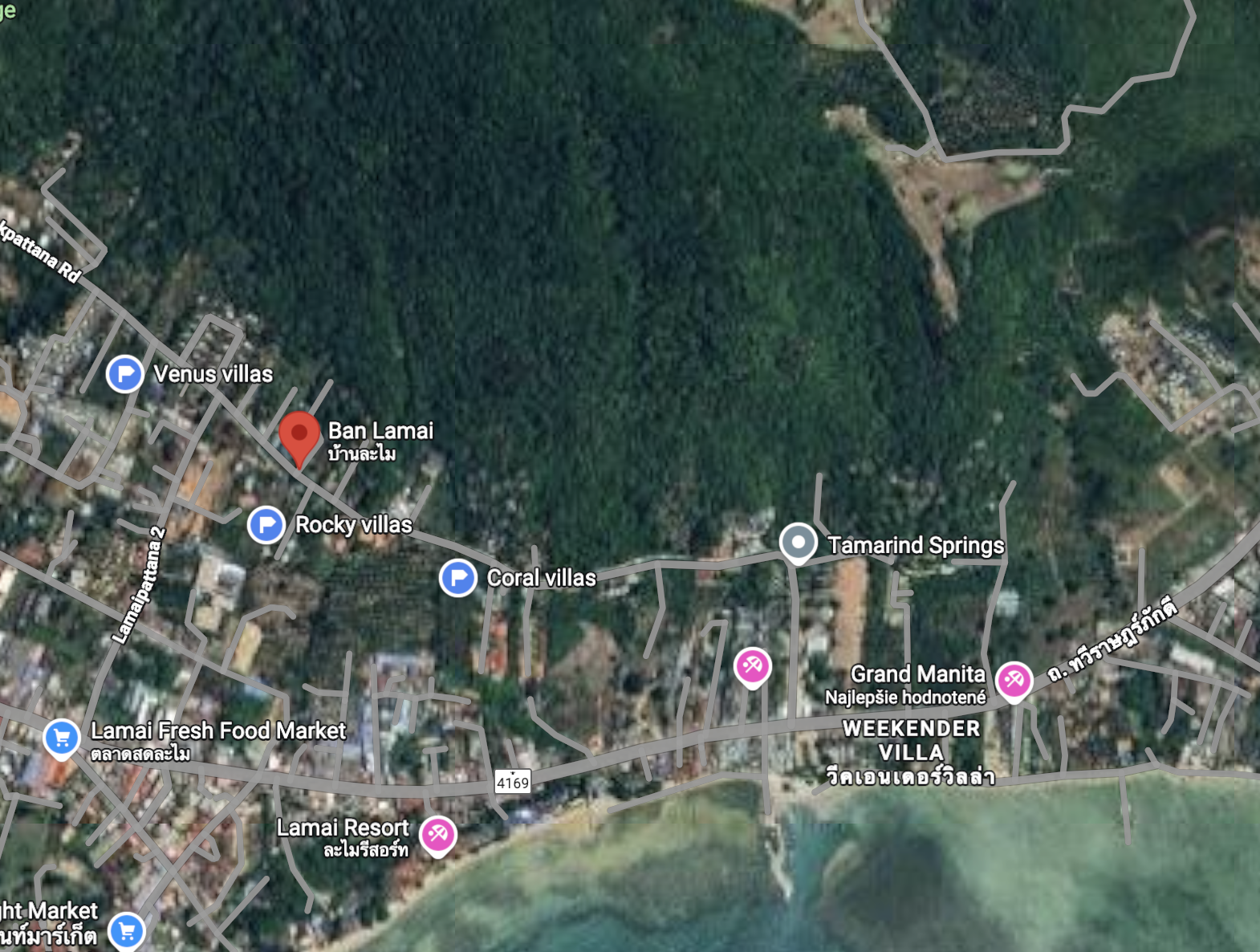Select Tamarind Springs place marker
Viewport: 1260px width, 952px height.
coord(798,543)
